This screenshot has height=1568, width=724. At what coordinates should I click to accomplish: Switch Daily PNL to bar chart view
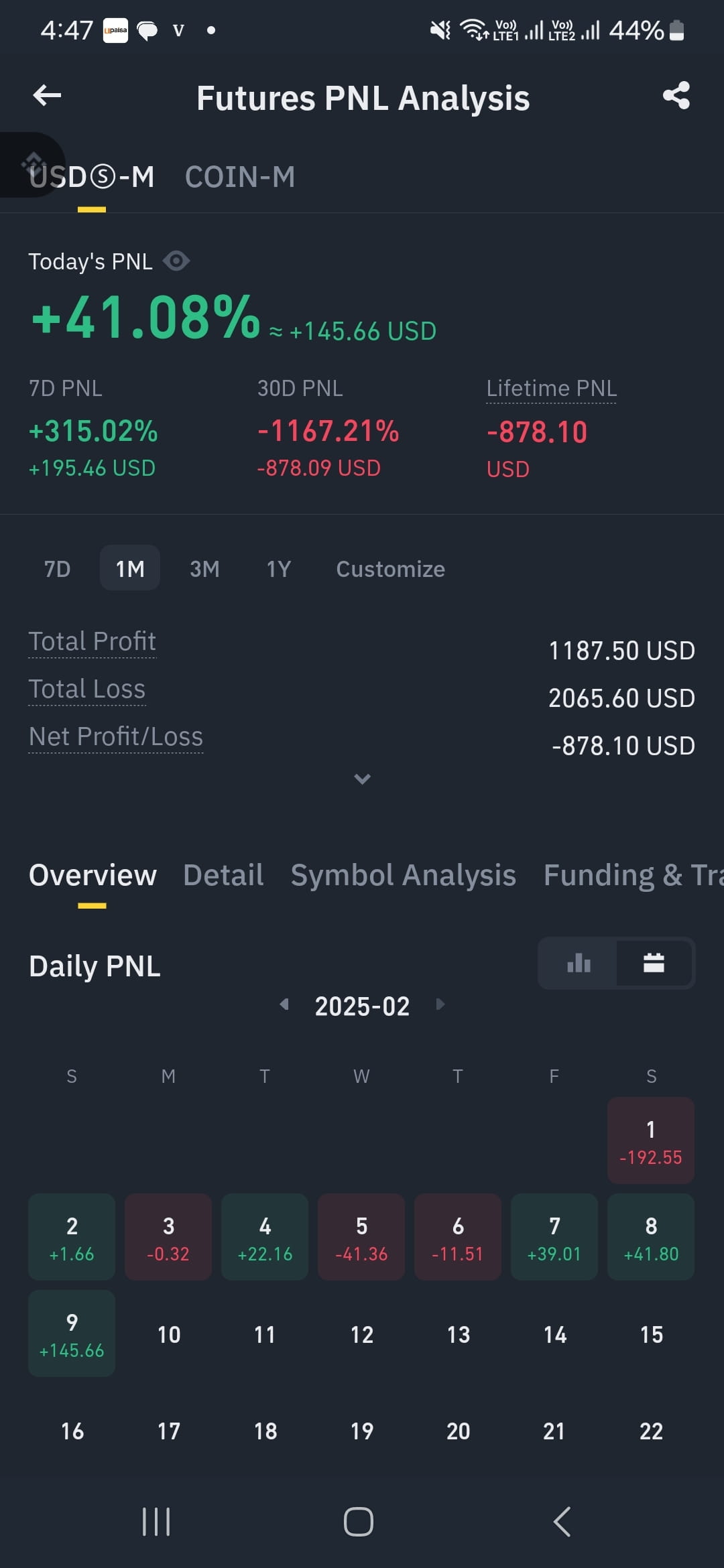point(579,963)
